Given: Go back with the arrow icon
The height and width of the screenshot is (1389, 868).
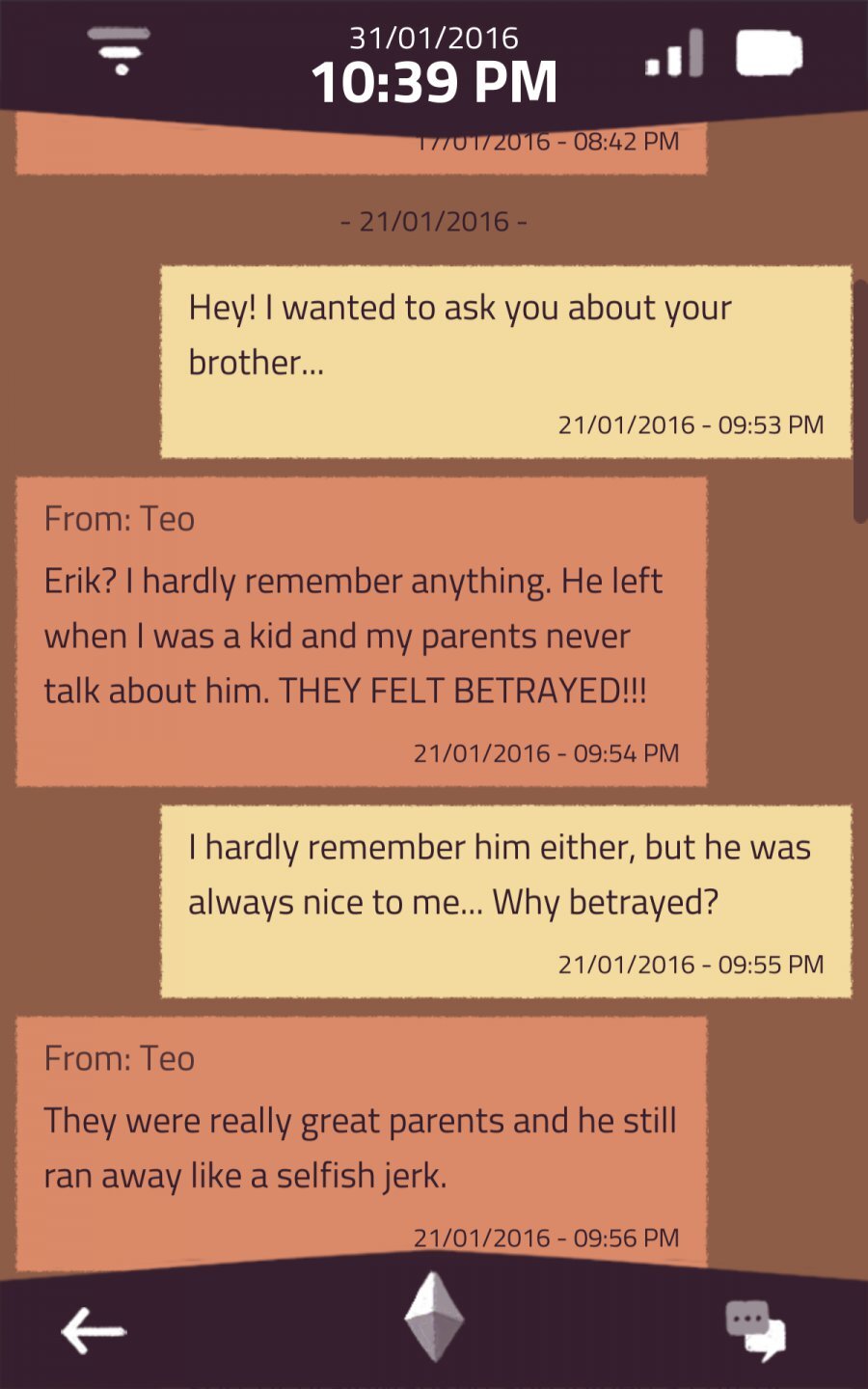Looking at the screenshot, I should tap(94, 1332).
